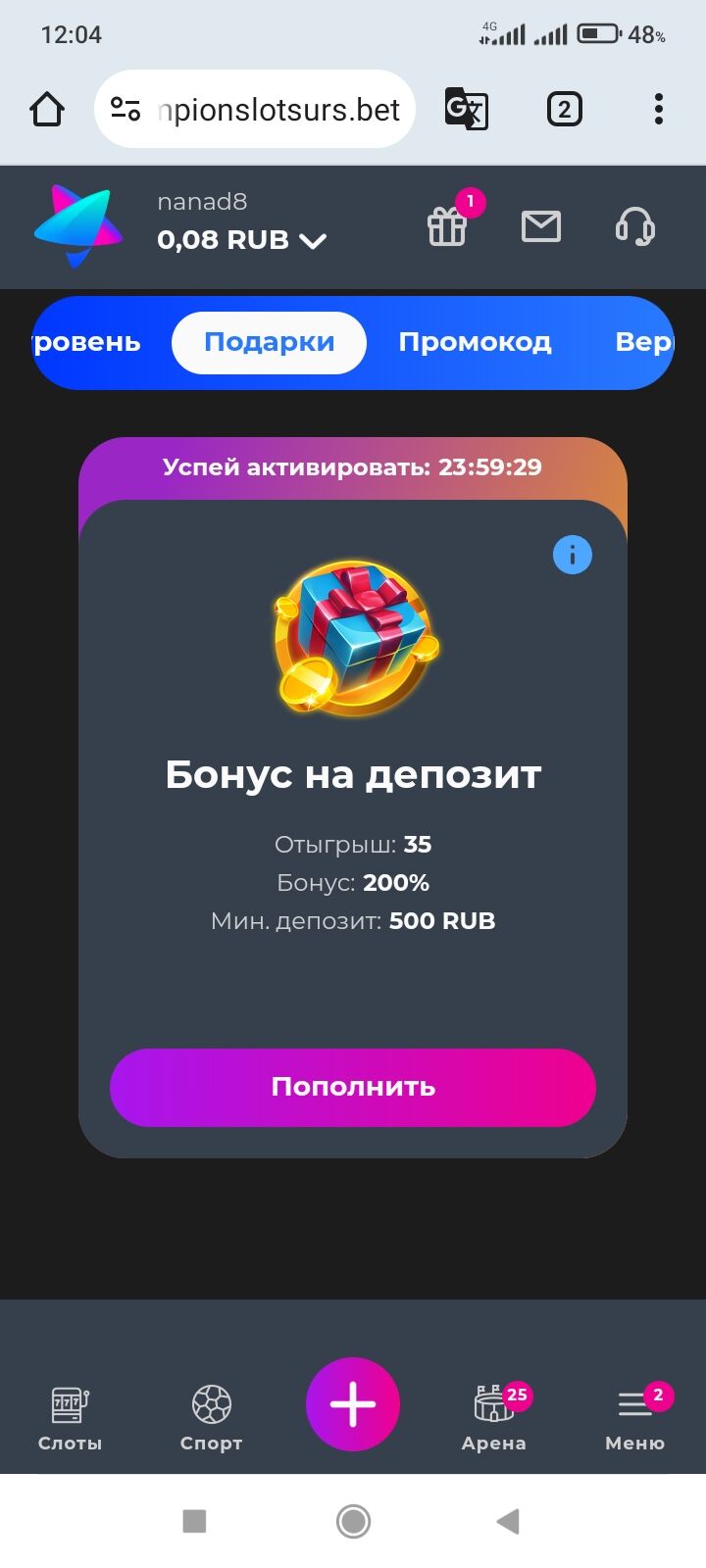Switch to the Промокод tab
Screen dimensions: 706x1568
pyautogui.click(x=475, y=342)
